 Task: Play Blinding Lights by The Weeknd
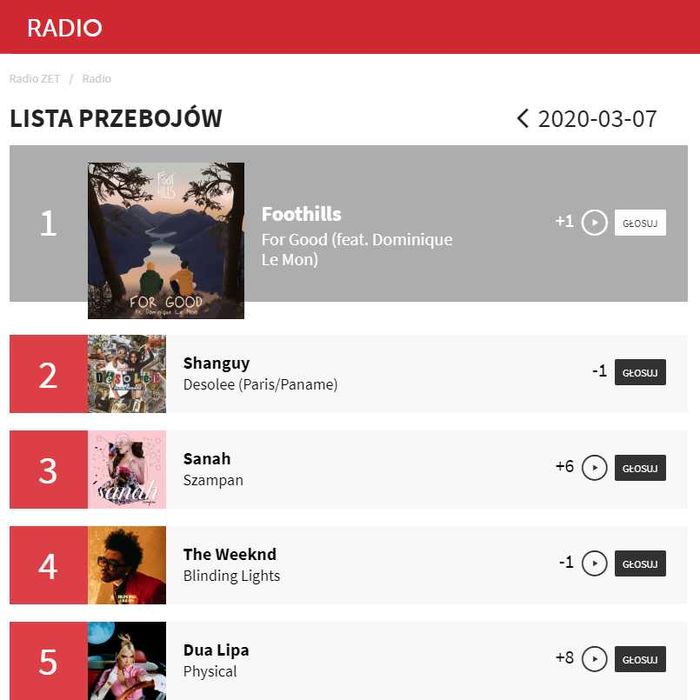[x=595, y=564]
